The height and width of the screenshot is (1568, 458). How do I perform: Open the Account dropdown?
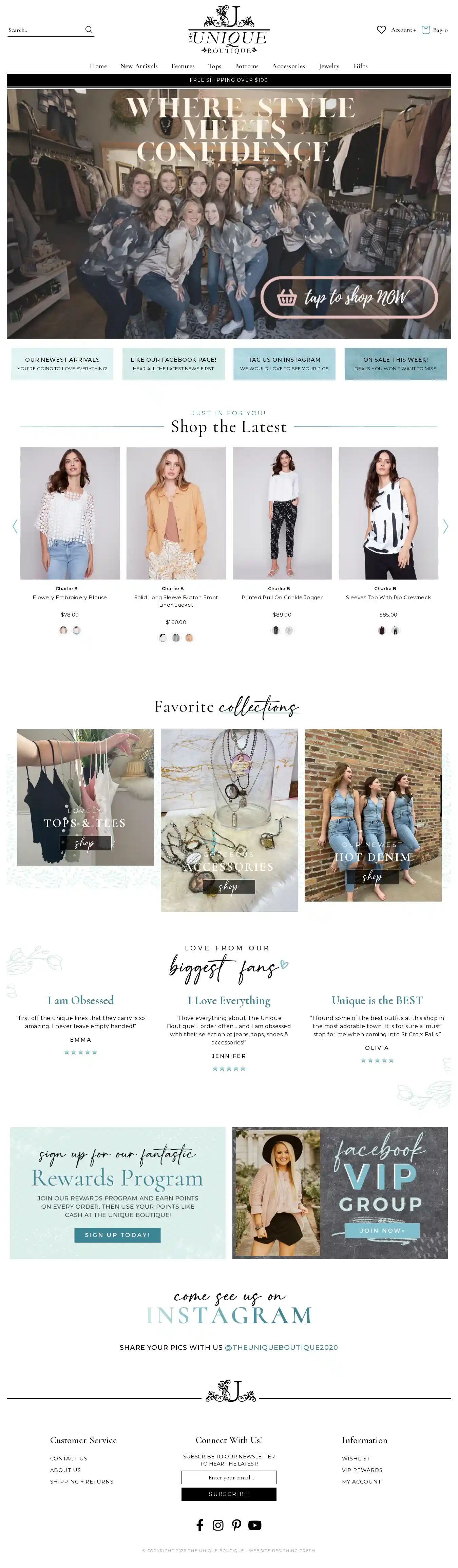[x=403, y=30]
